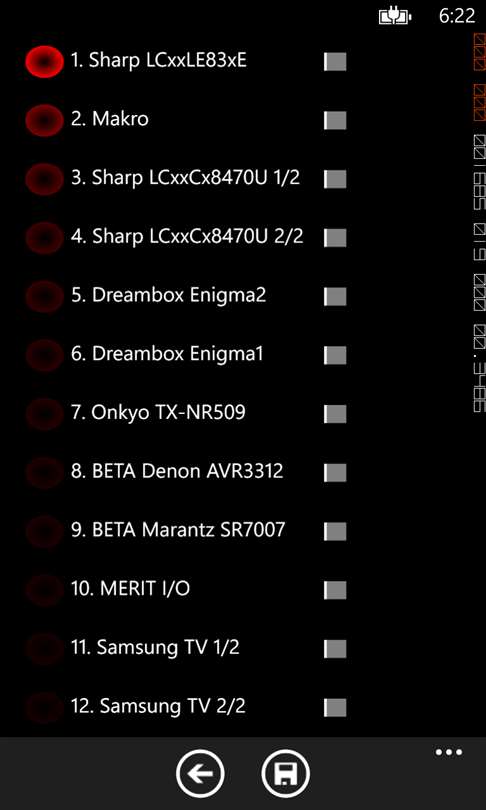Select 1. Sharp LCxxLE83xE remote
Viewport: 486px width, 810px height.
[x=159, y=60]
